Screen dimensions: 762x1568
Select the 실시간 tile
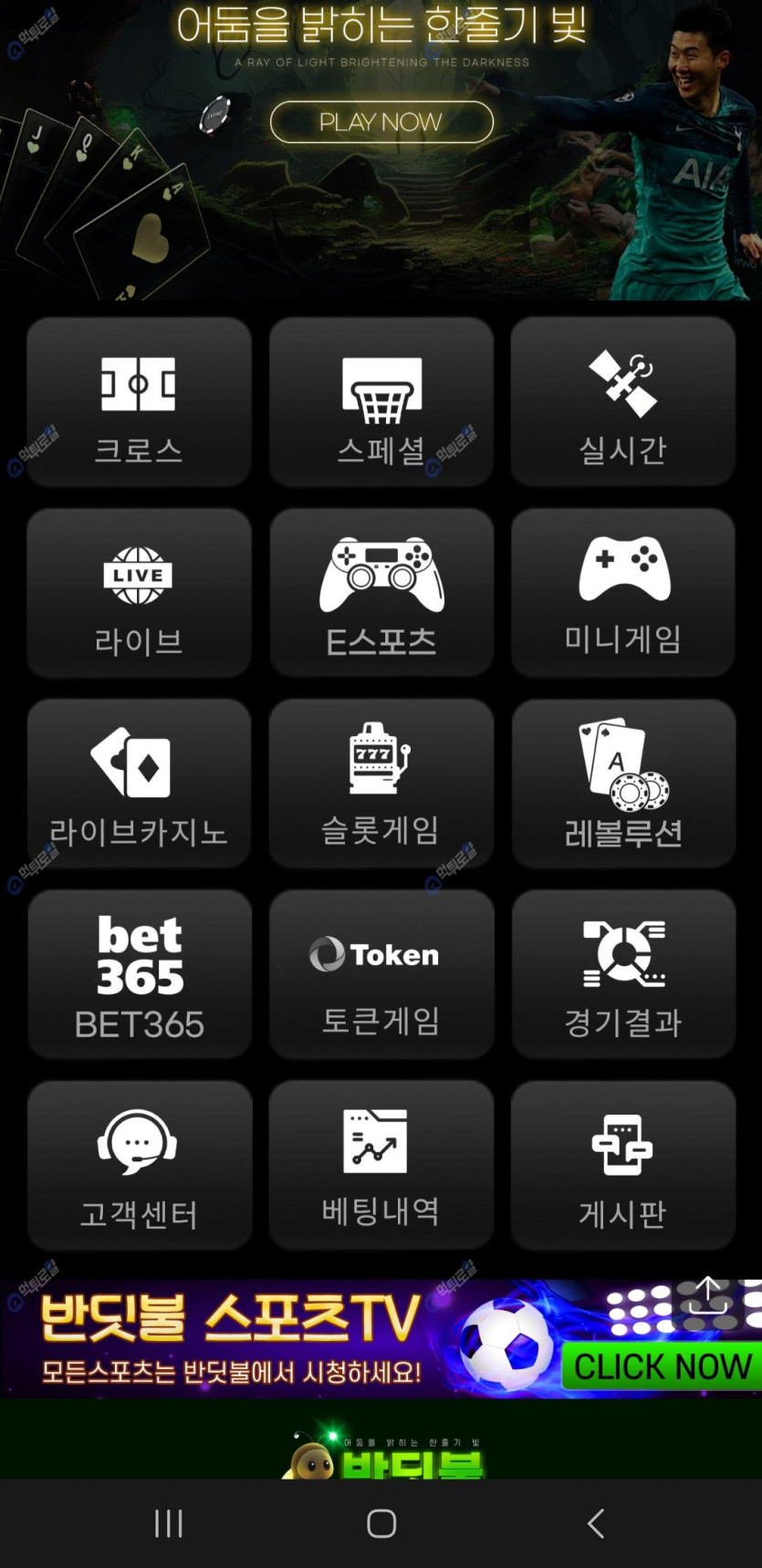(622, 402)
